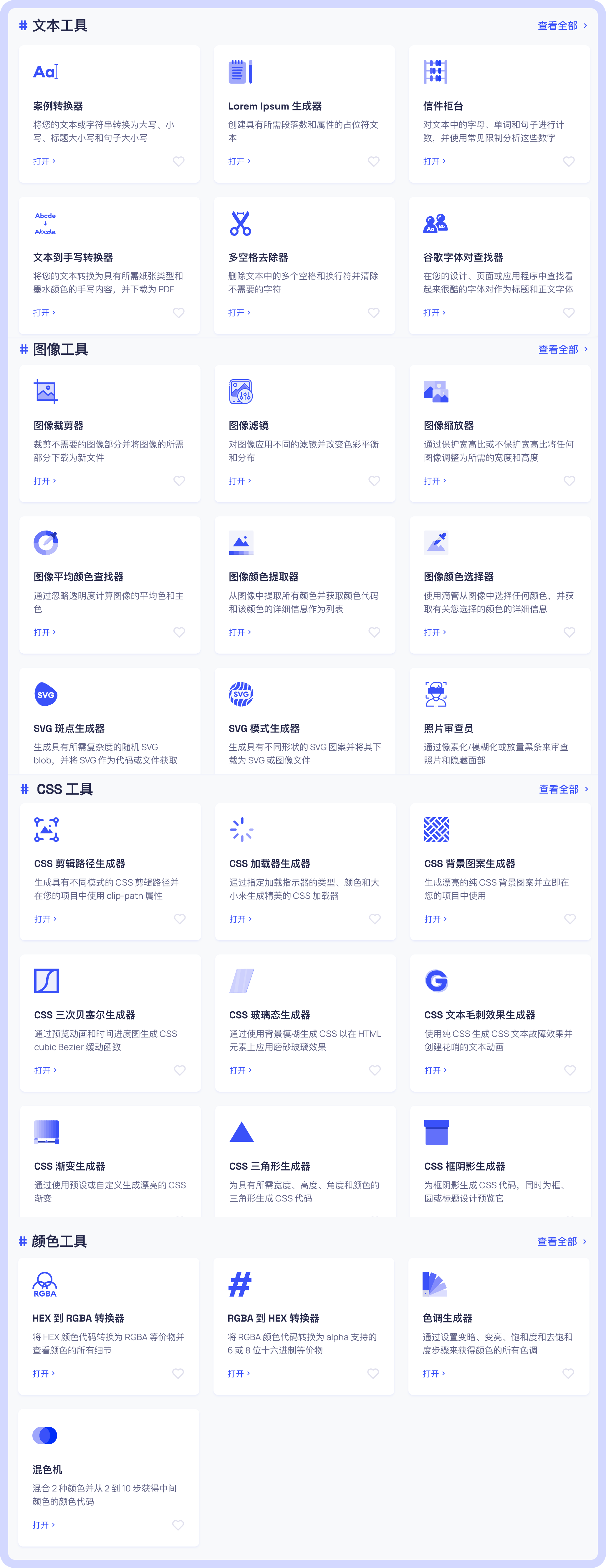Open the 图像裁剪器 tool

[44, 481]
